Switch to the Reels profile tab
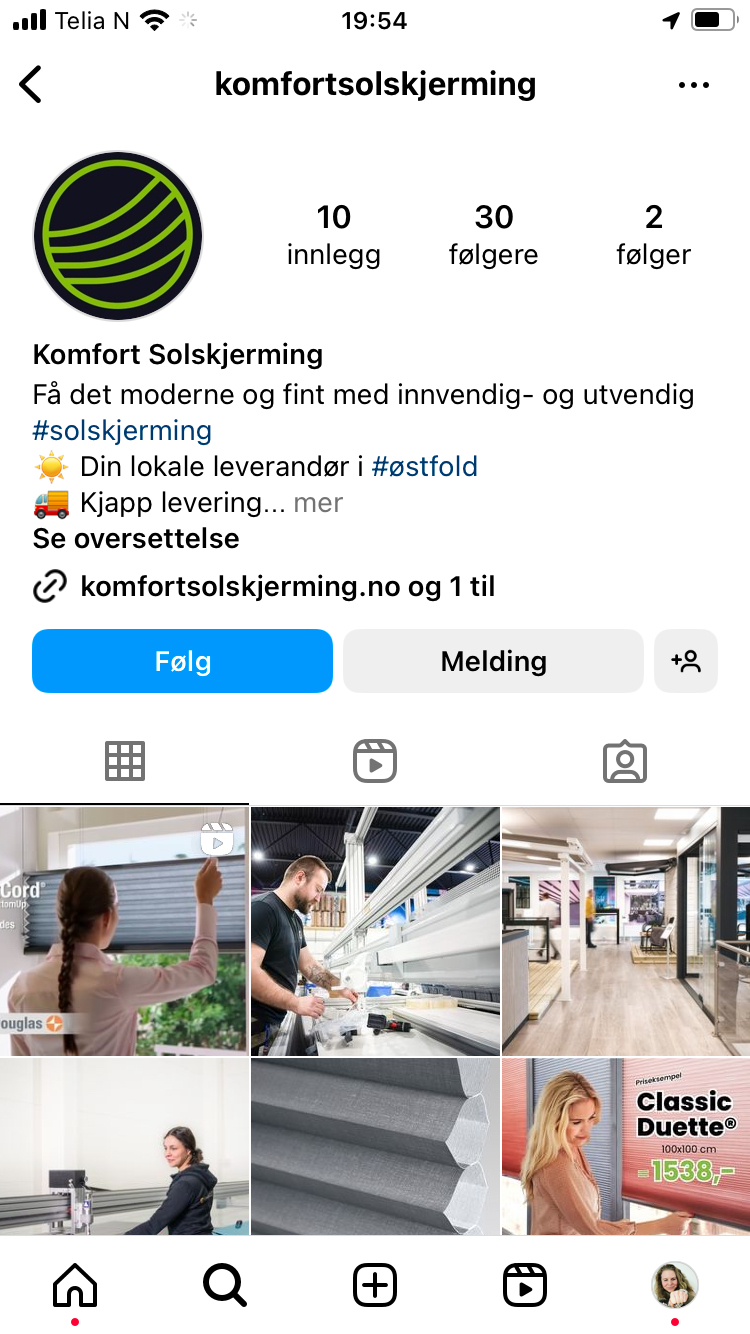The image size is (750, 1334). pos(375,762)
